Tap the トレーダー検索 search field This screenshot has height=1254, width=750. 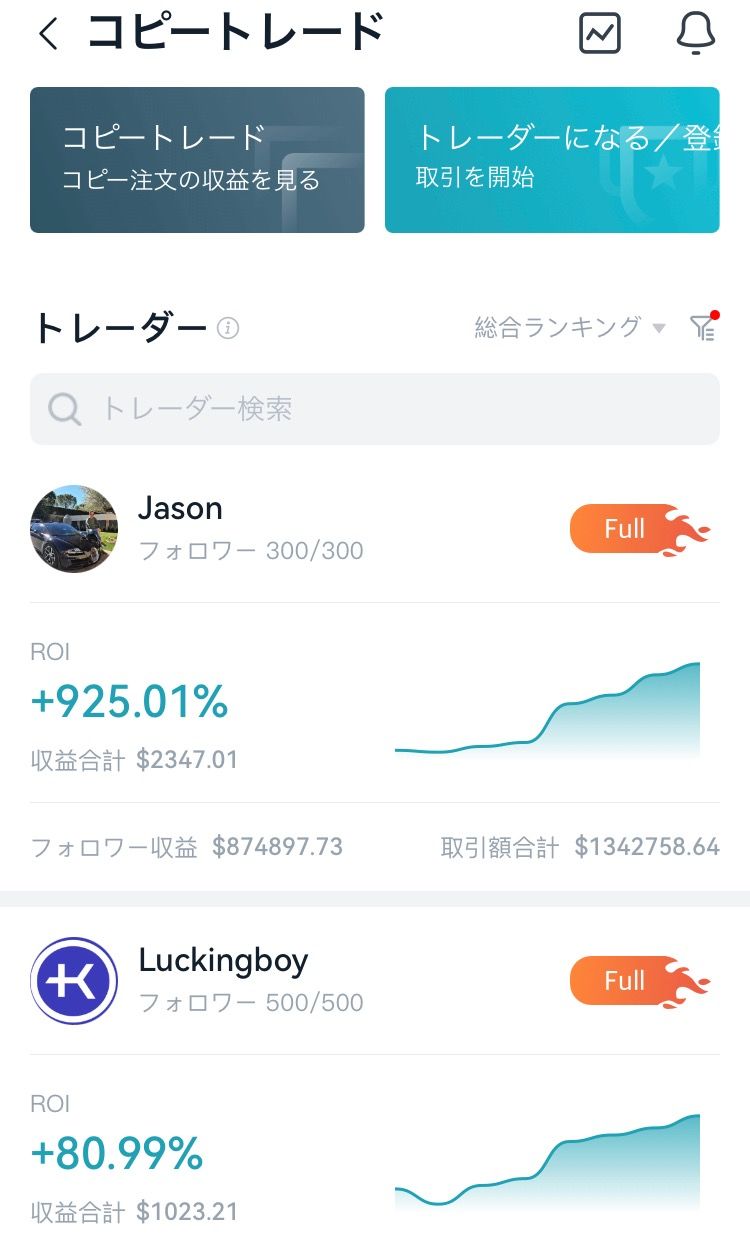point(375,409)
